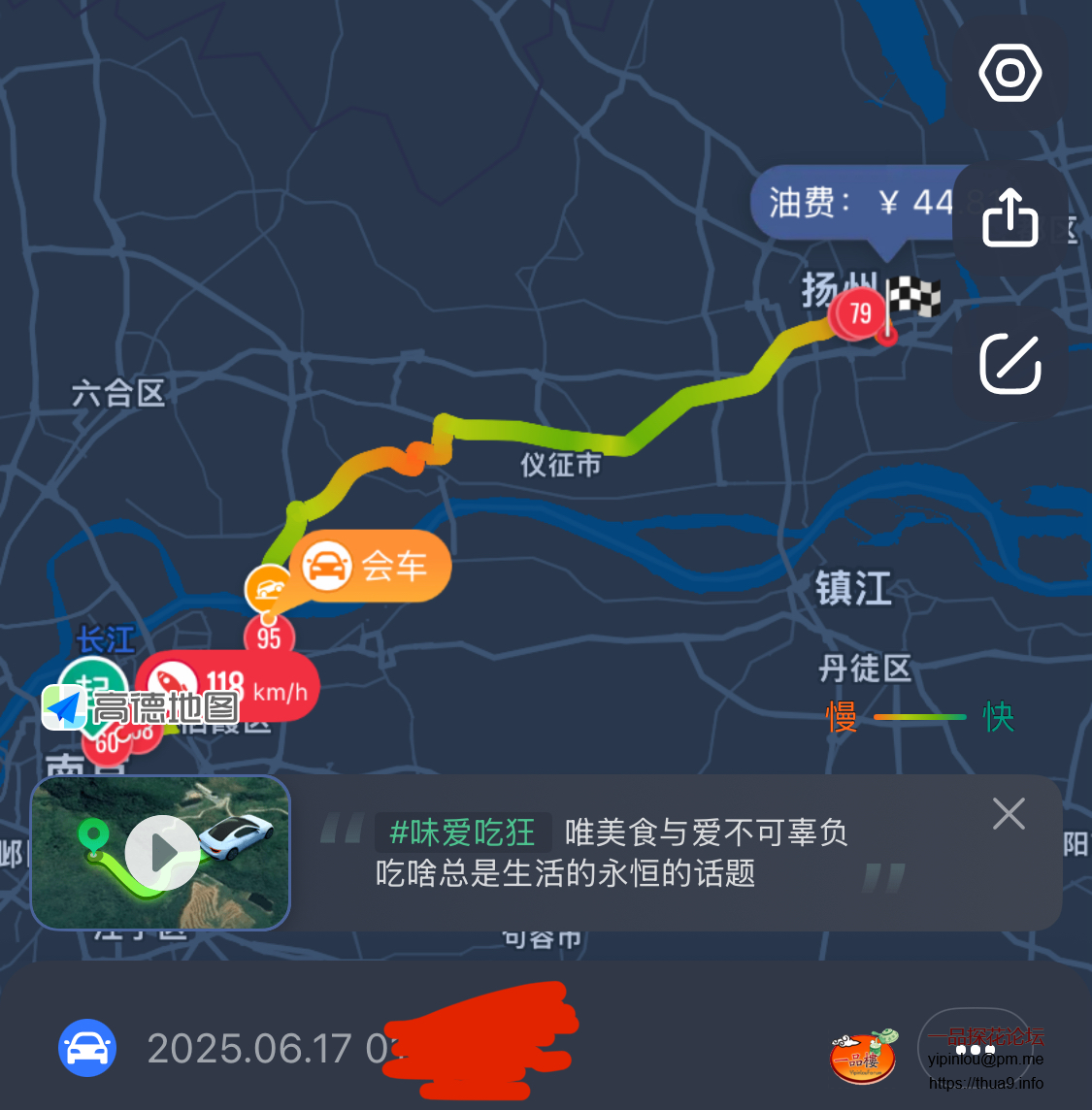Open the hexagon settings icon
Screen dimensions: 1092x1110
pyautogui.click(x=1009, y=74)
